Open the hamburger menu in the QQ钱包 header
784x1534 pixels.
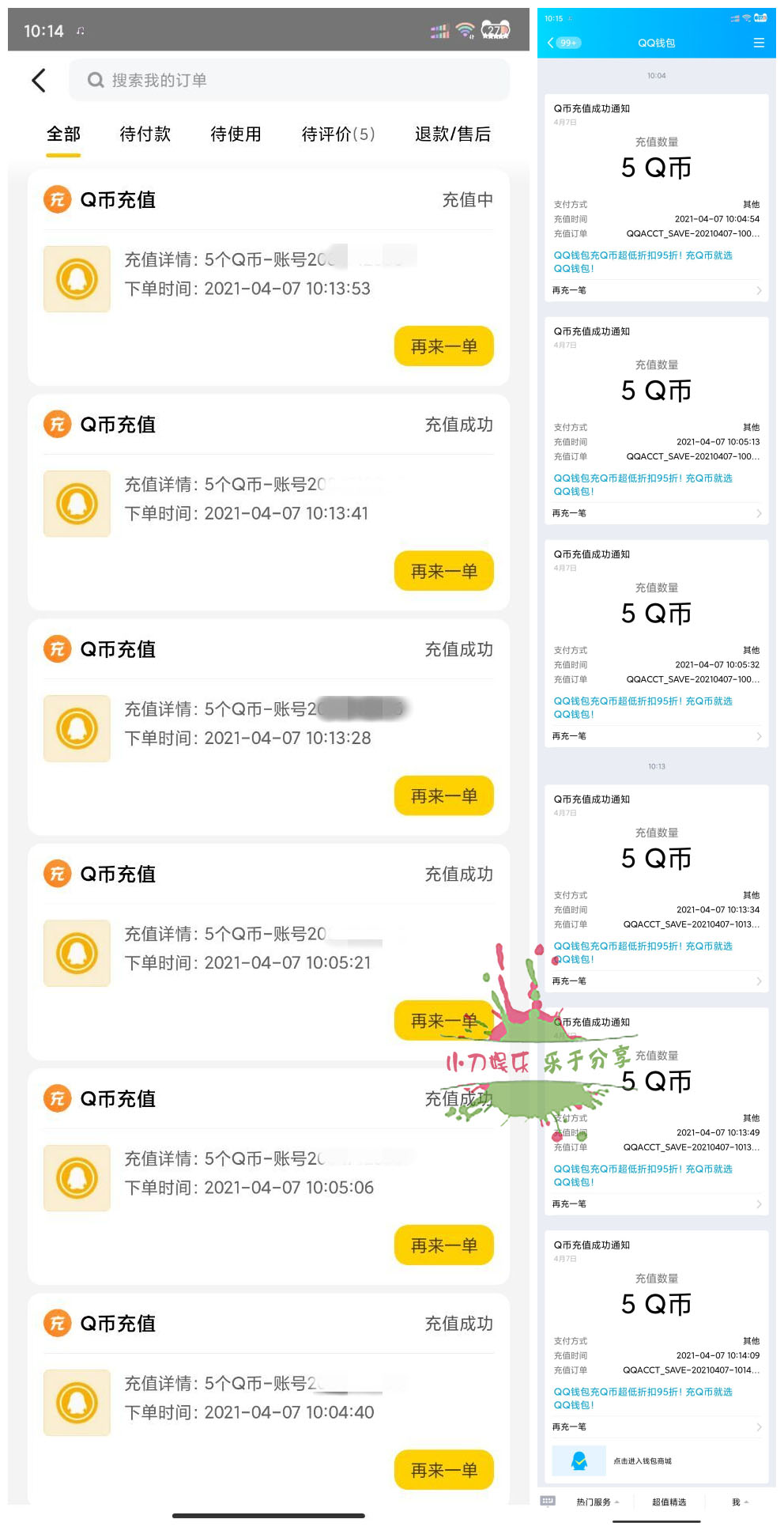pyautogui.click(x=759, y=43)
